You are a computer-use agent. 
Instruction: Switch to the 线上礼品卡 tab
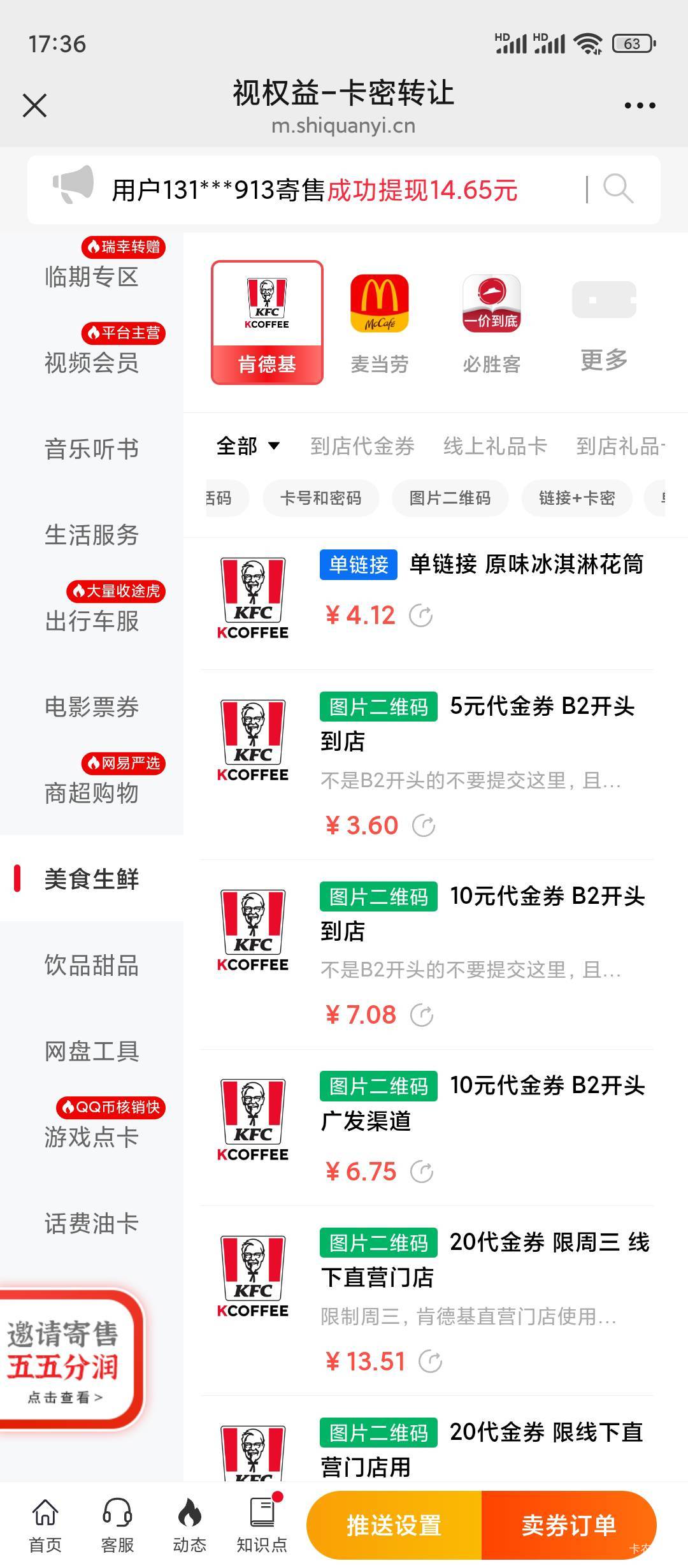coord(495,446)
